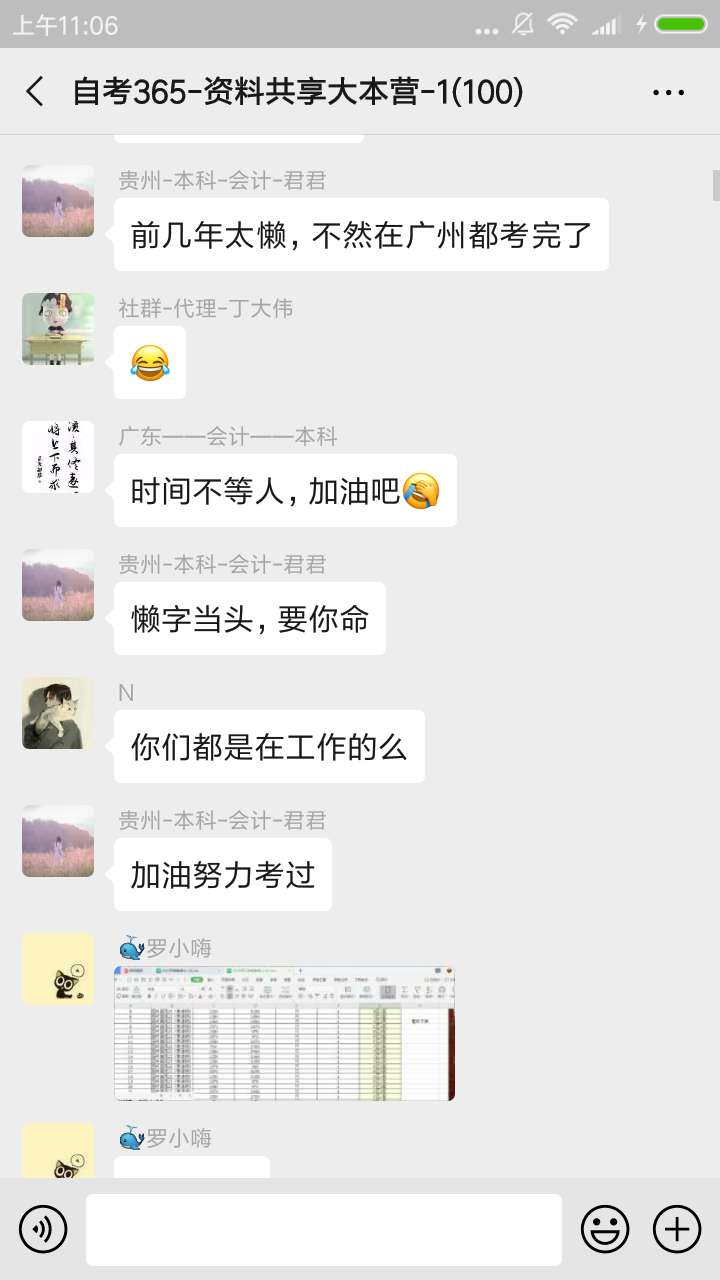Open the group chat's more options menu
Image resolution: width=720 pixels, height=1280 pixels.
[668, 92]
